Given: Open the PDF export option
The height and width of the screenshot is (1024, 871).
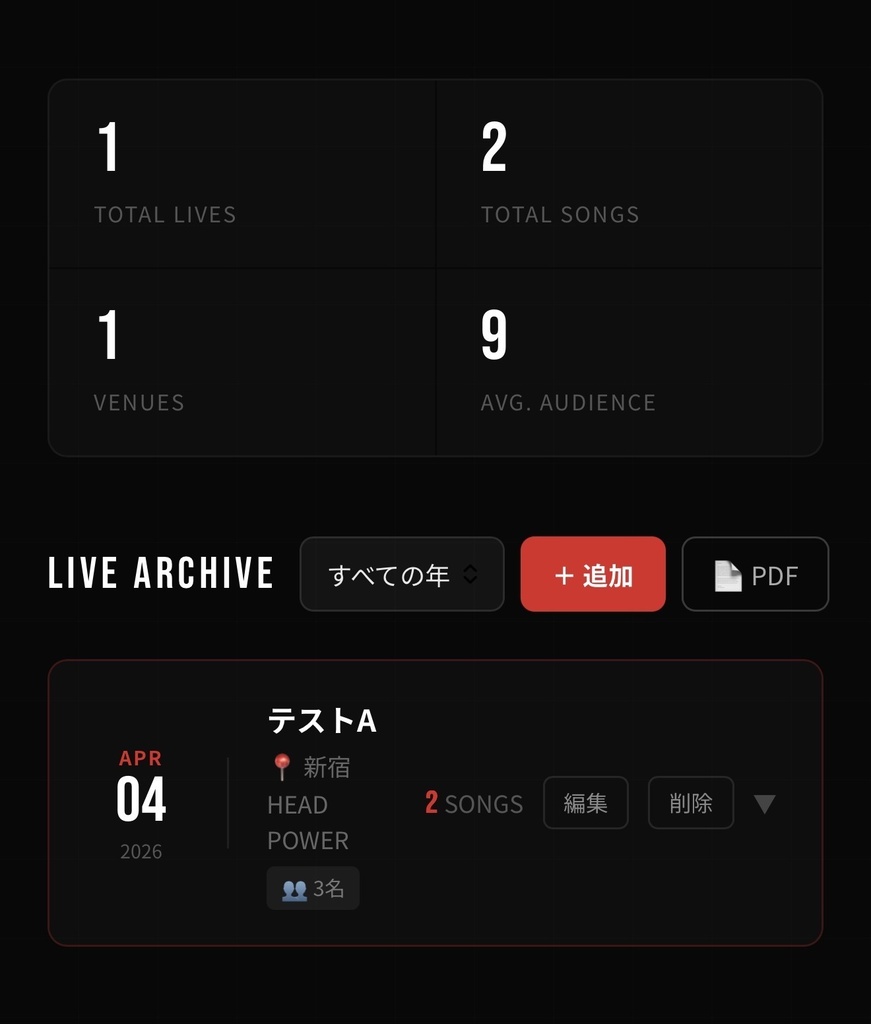Looking at the screenshot, I should click(755, 573).
